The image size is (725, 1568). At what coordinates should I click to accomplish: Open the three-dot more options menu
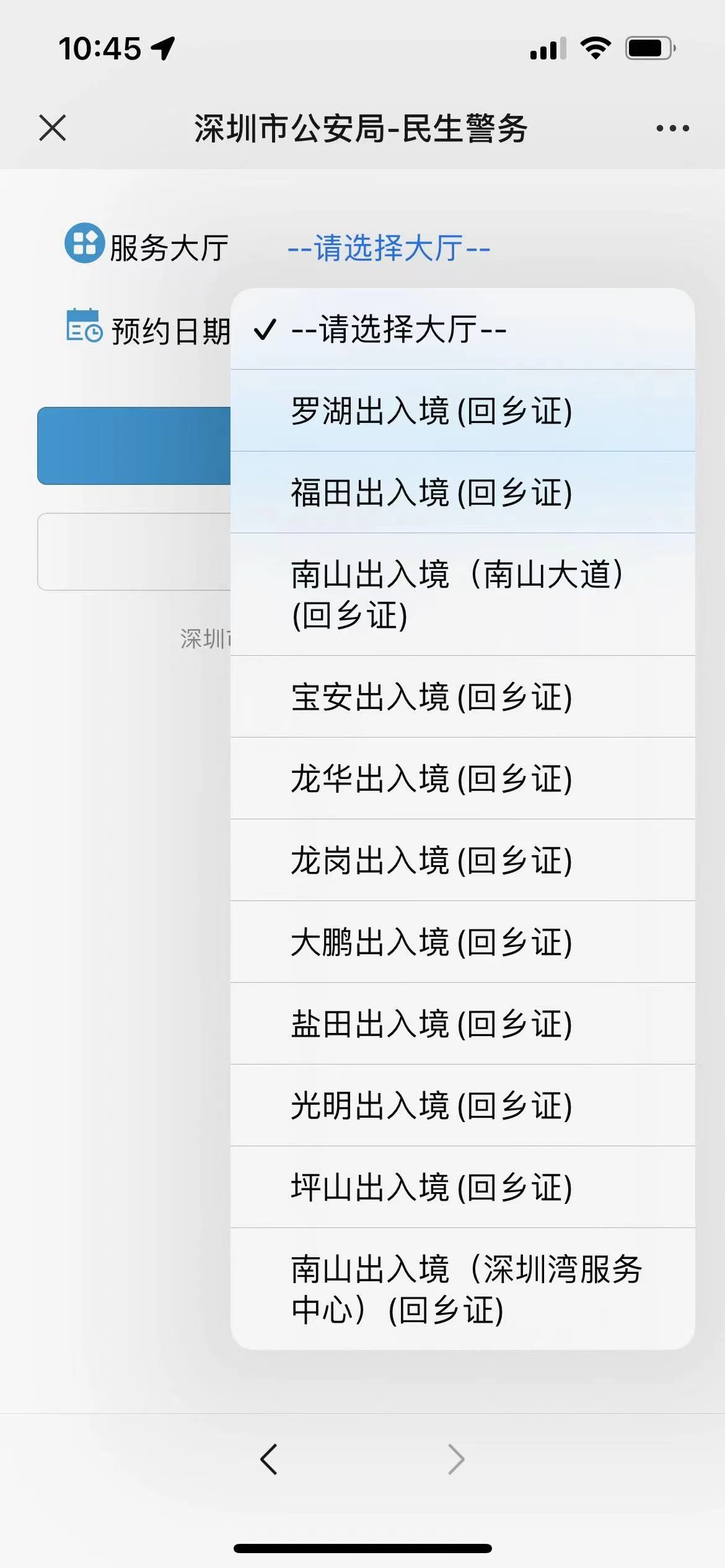point(672,128)
